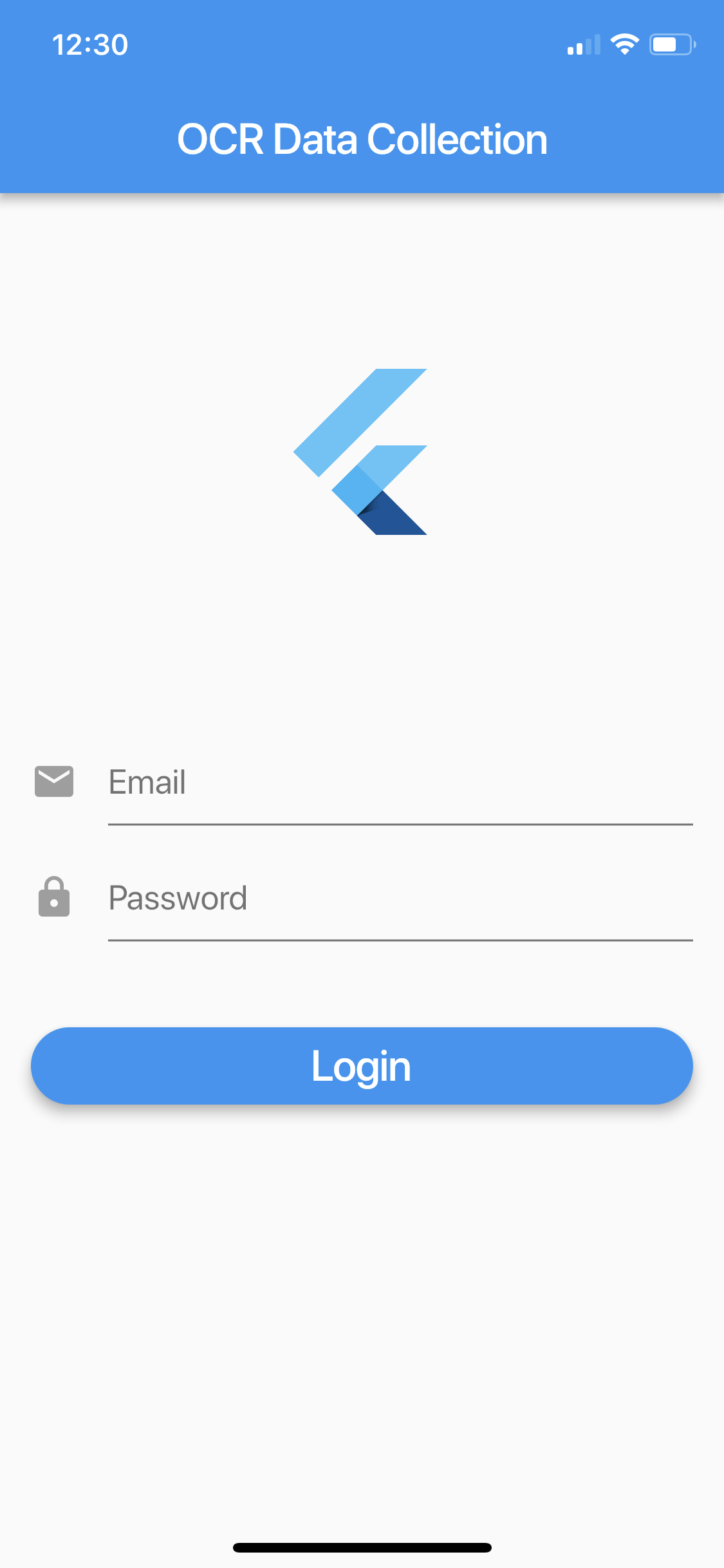Focus the Password field
The height and width of the screenshot is (1568, 724).
click(x=399, y=900)
